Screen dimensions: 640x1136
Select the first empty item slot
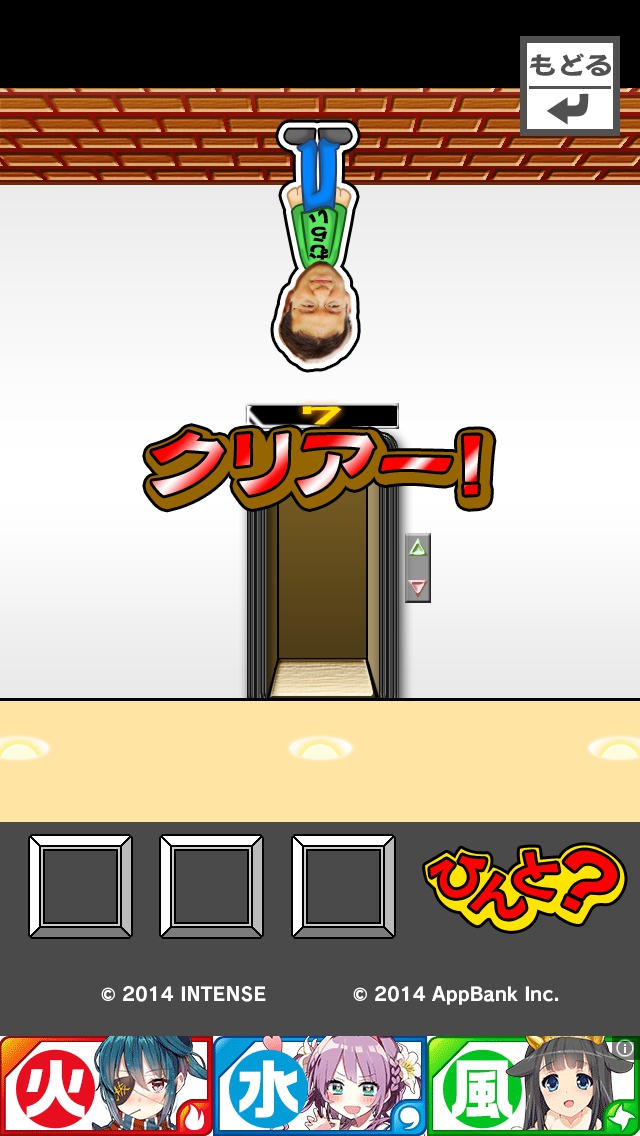click(x=80, y=887)
